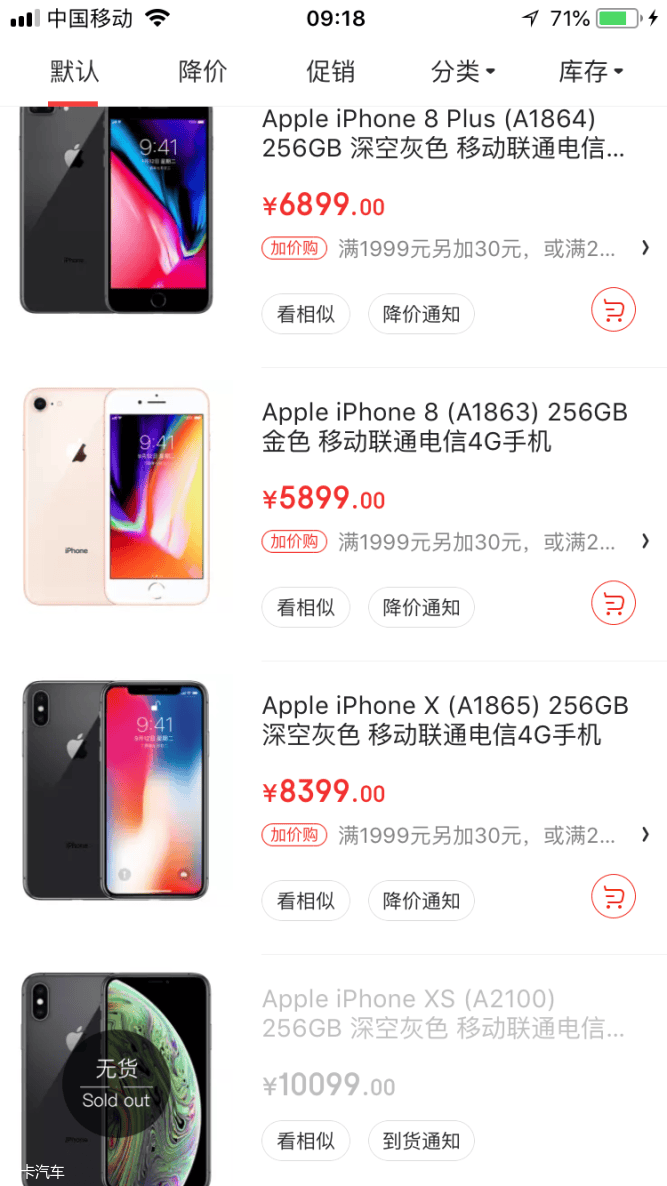667x1186 pixels.
Task: Tap 看相似 under iPhone X
Action: pyautogui.click(x=306, y=901)
